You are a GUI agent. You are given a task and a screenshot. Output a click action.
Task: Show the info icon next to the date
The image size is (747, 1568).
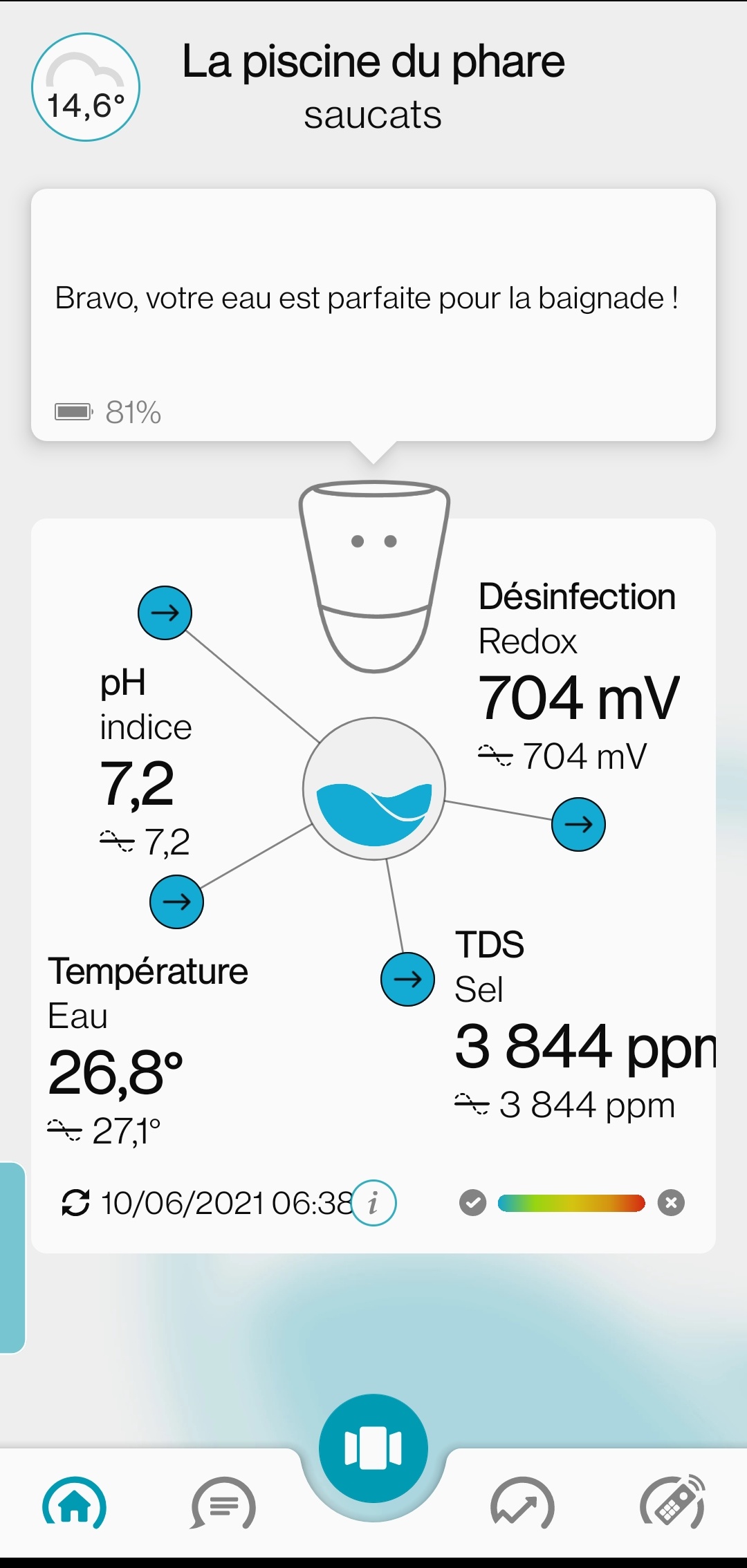(x=373, y=1202)
